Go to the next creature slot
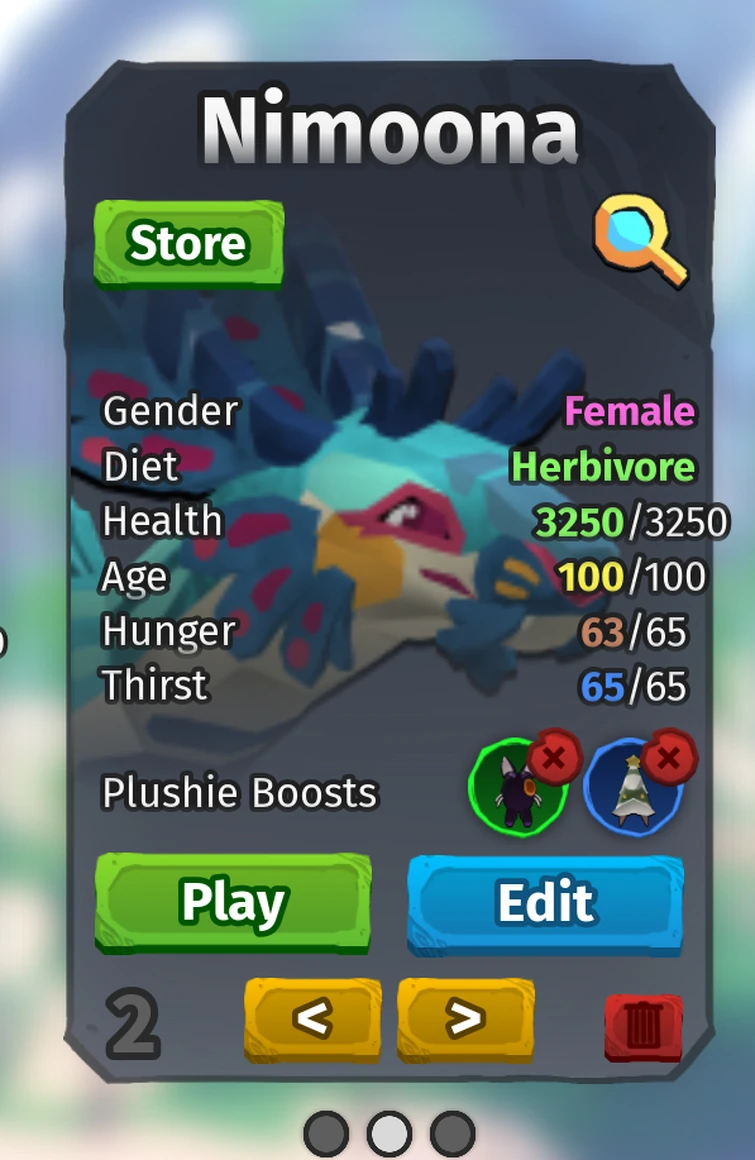The height and width of the screenshot is (1160, 755). point(465,1018)
